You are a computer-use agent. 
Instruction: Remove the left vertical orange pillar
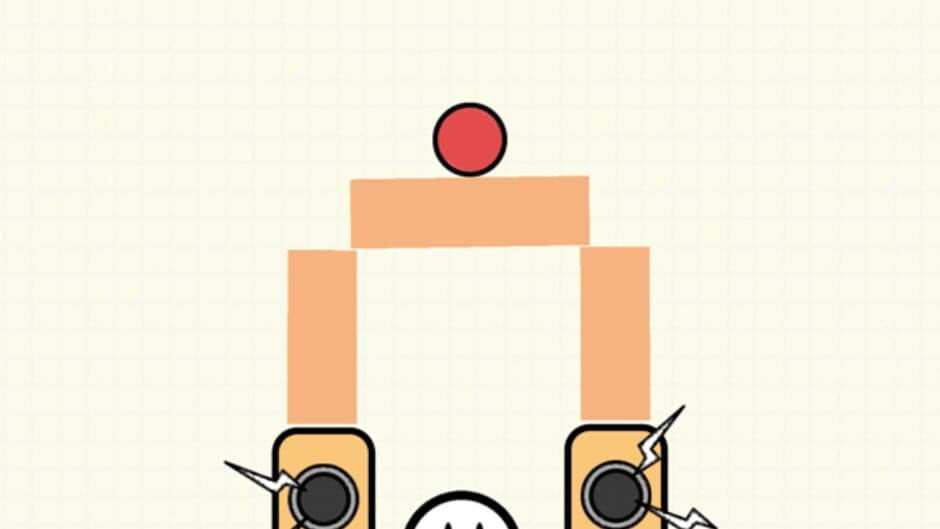[x=322, y=336]
